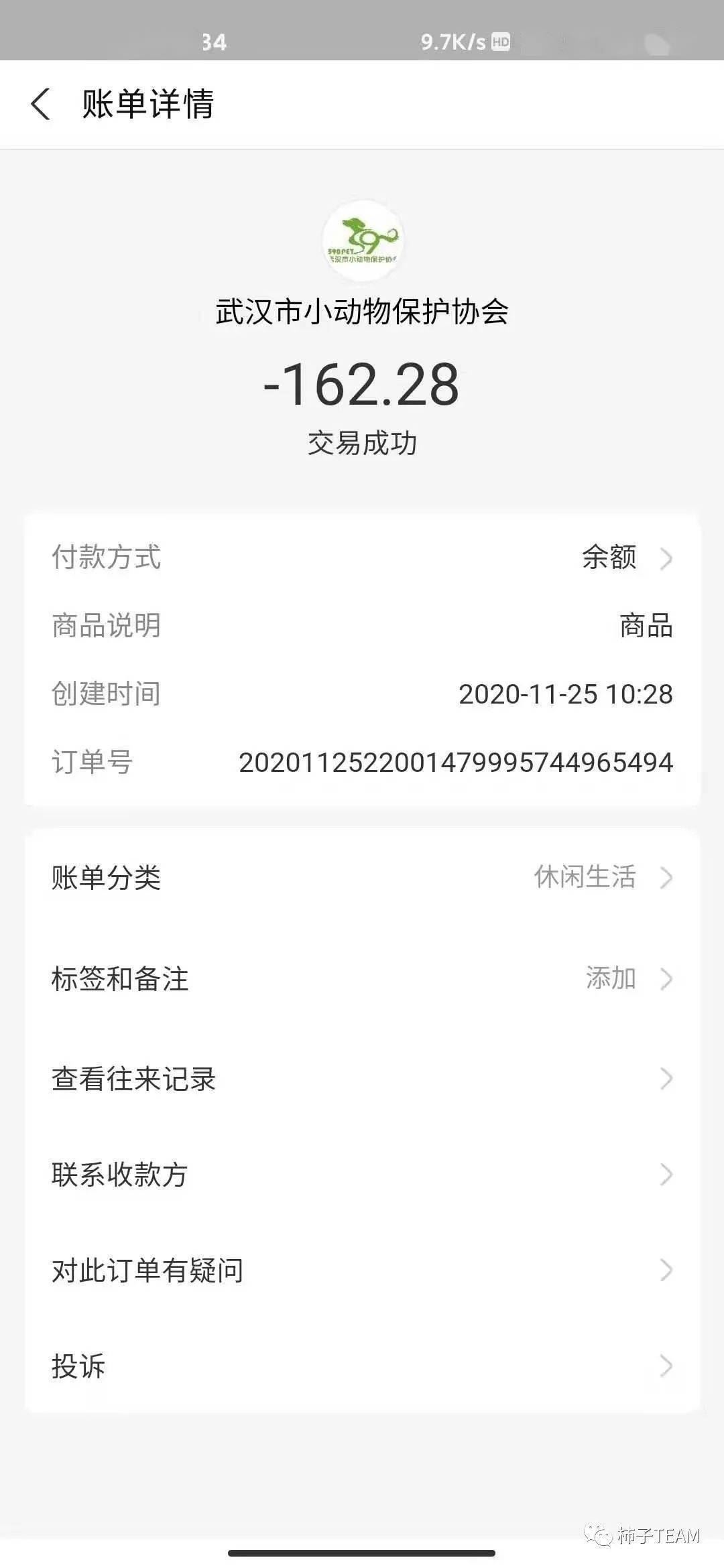Tap 联系收款方 to contact the payee
The width and height of the screenshot is (724, 1568).
pyautogui.click(x=362, y=1174)
